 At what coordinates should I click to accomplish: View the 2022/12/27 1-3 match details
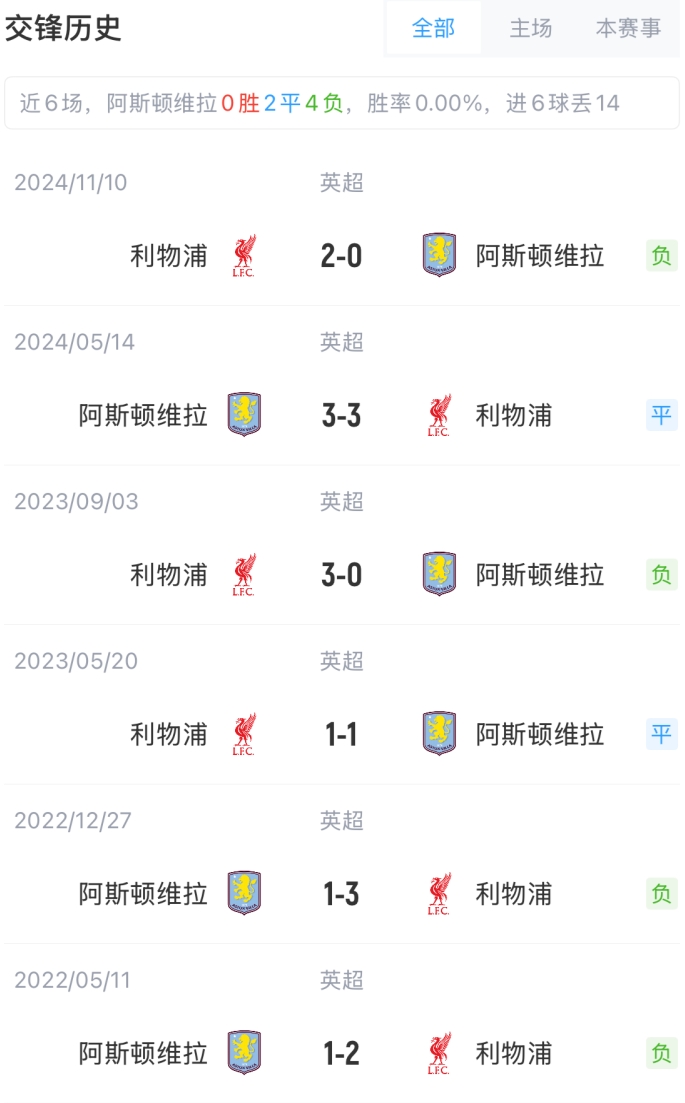341,894
